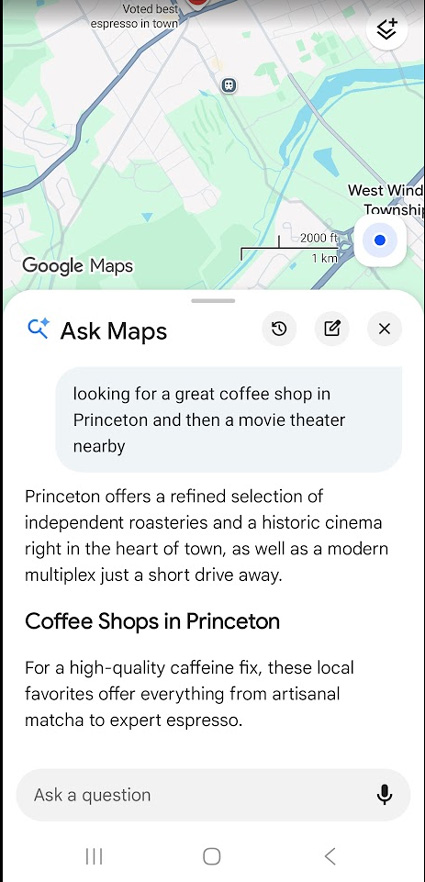This screenshot has width=425, height=882.
Task: Open the map layers button
Action: click(386, 29)
